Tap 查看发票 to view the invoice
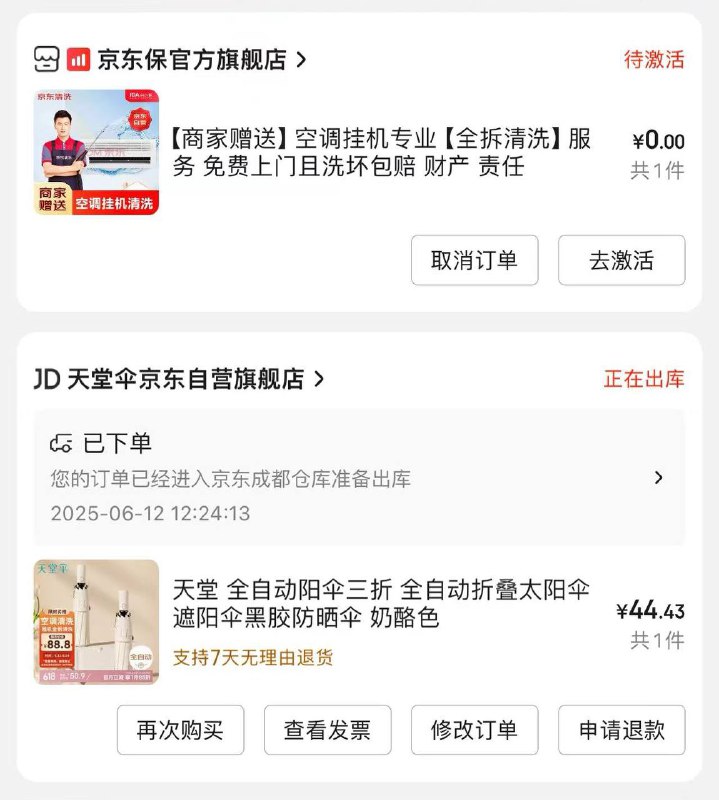The height and width of the screenshot is (800, 719). 327,730
